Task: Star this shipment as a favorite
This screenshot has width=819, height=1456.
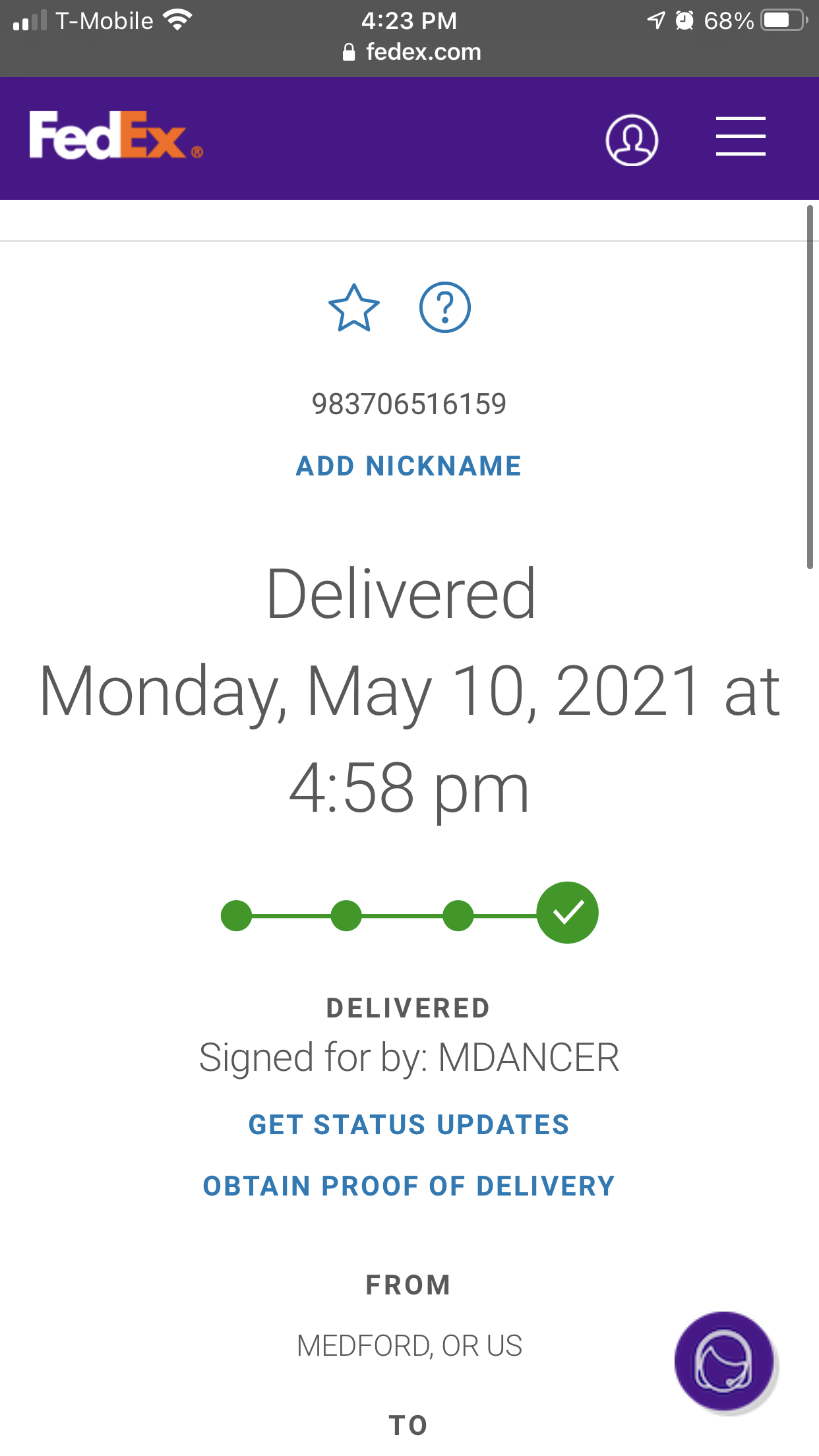Action: tap(354, 308)
